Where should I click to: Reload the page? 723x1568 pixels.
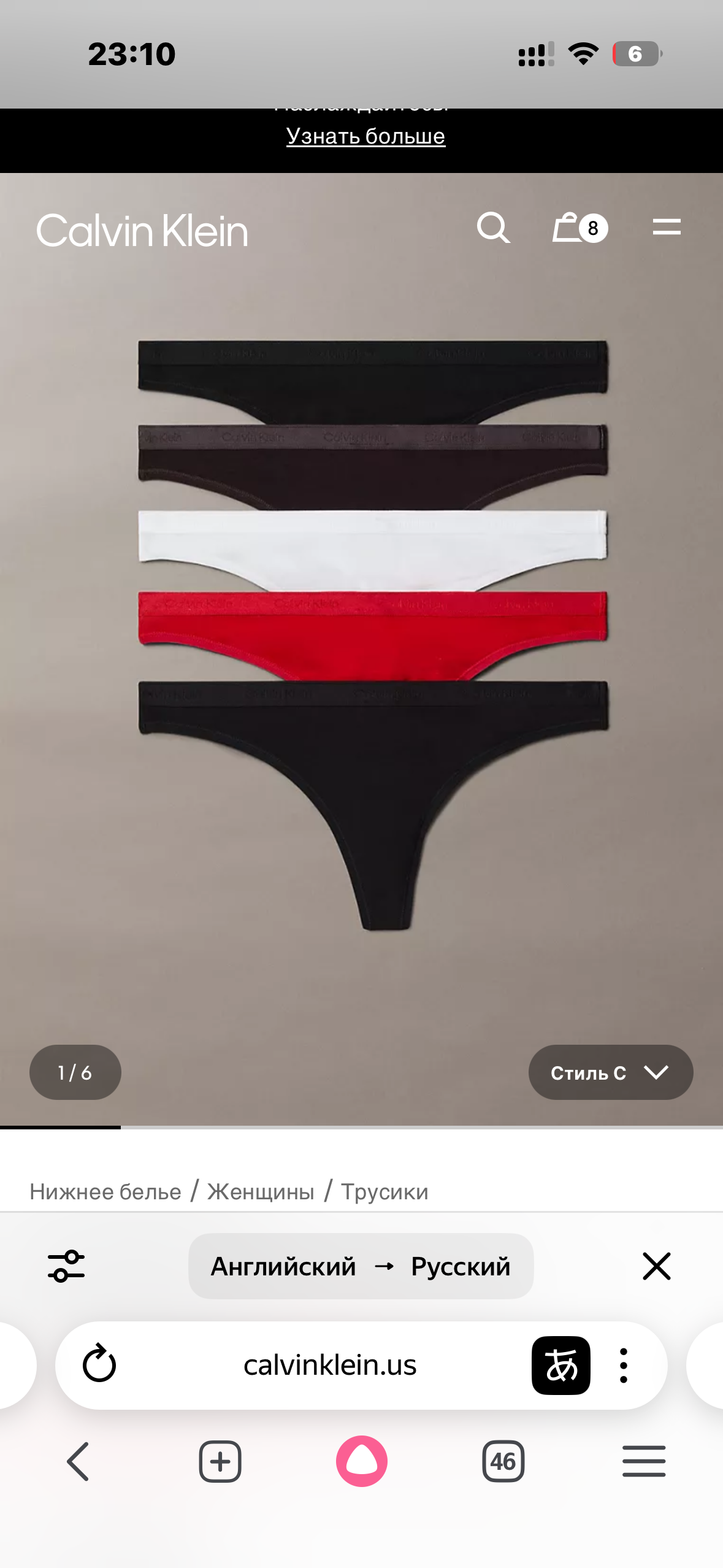[99, 1365]
